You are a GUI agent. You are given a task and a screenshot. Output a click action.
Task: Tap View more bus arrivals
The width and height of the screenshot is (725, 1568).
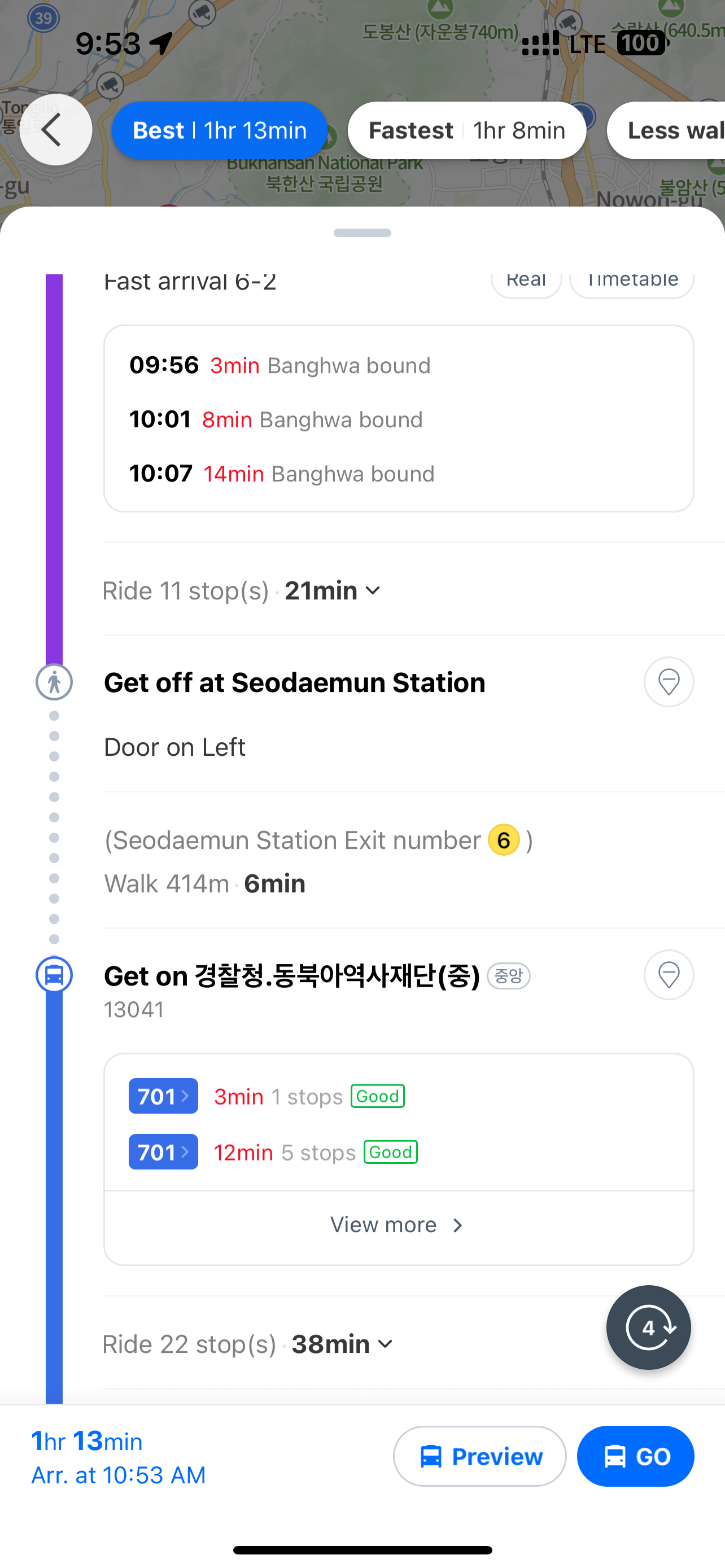point(398,1225)
